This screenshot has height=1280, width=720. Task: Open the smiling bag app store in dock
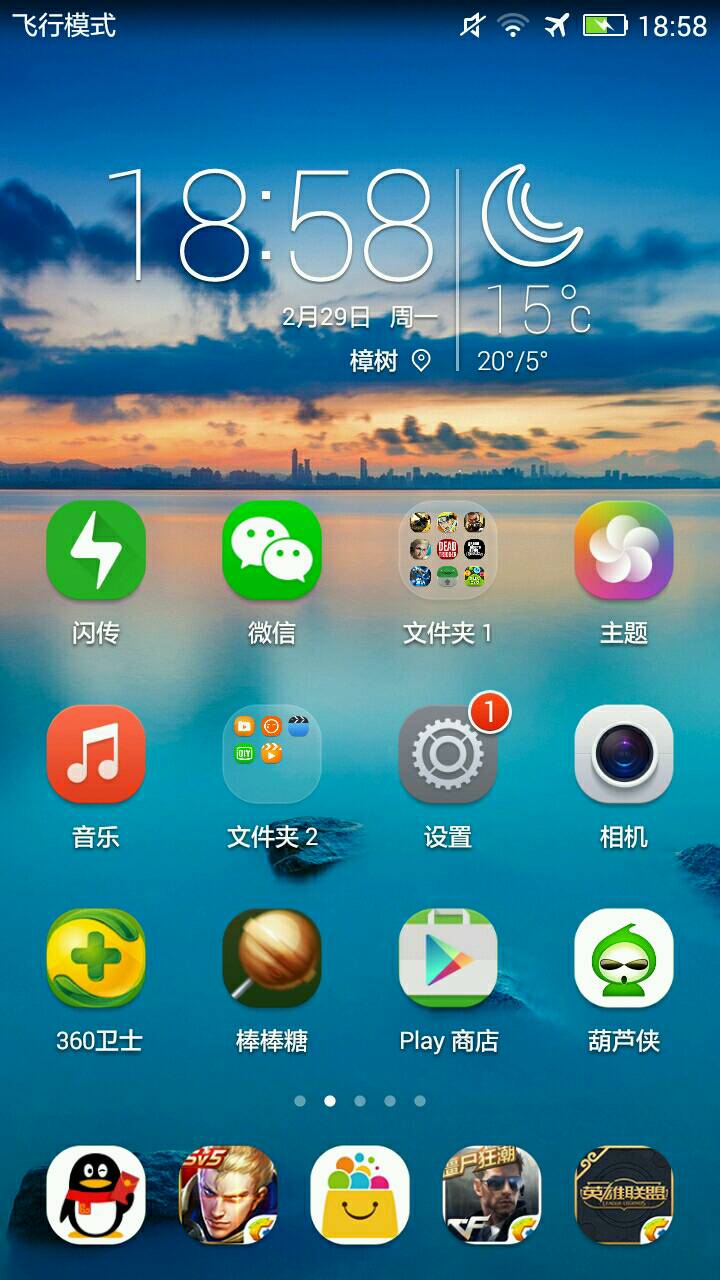coord(360,1194)
